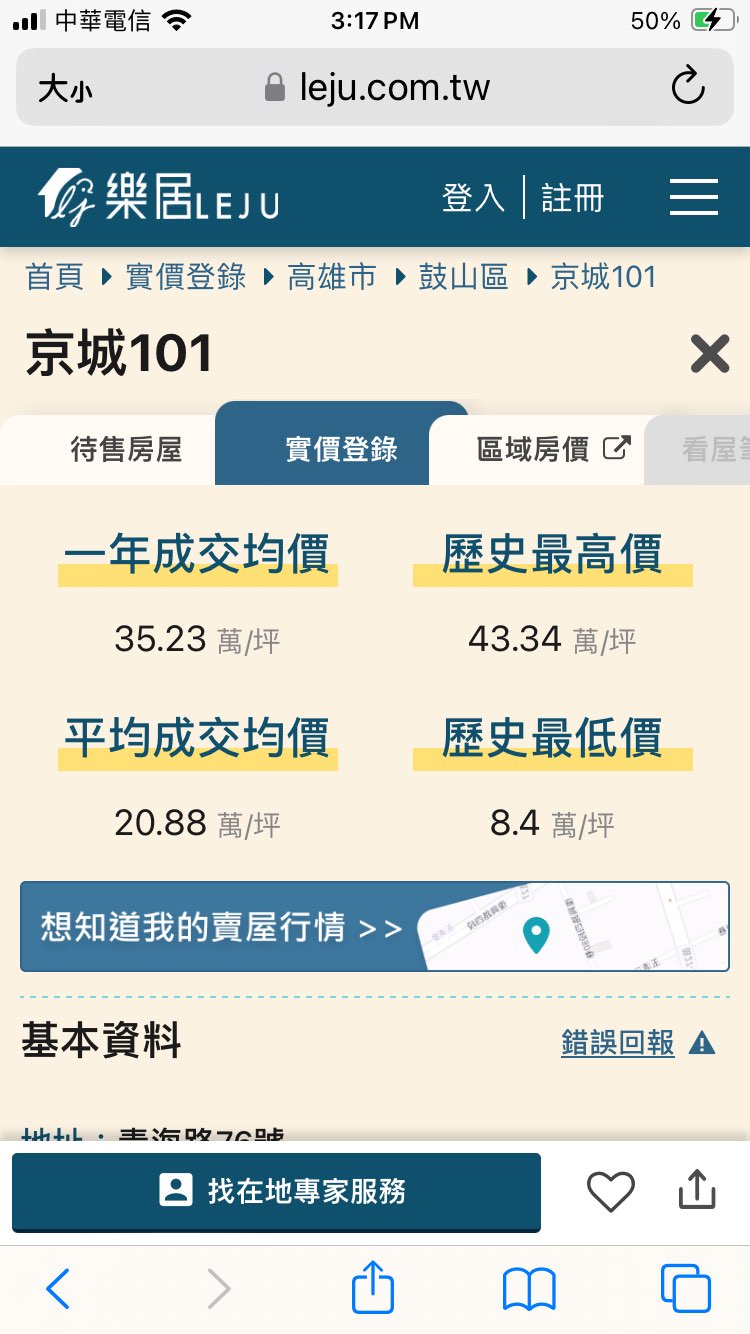This screenshot has width=750, height=1334.
Task: Open the 實價登錄 breadcrumb link
Action: 186,277
